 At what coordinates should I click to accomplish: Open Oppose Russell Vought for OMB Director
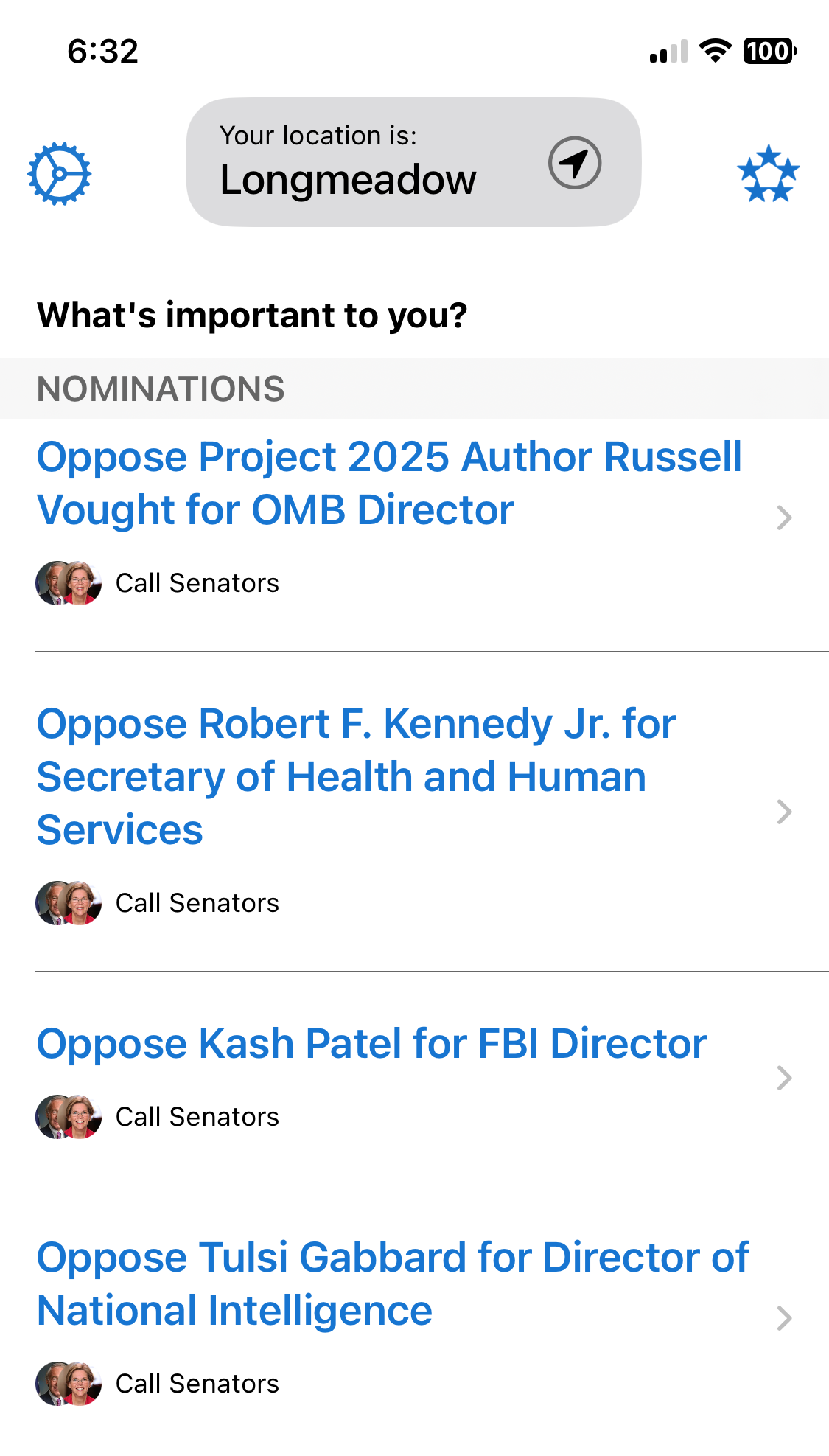[x=389, y=484]
